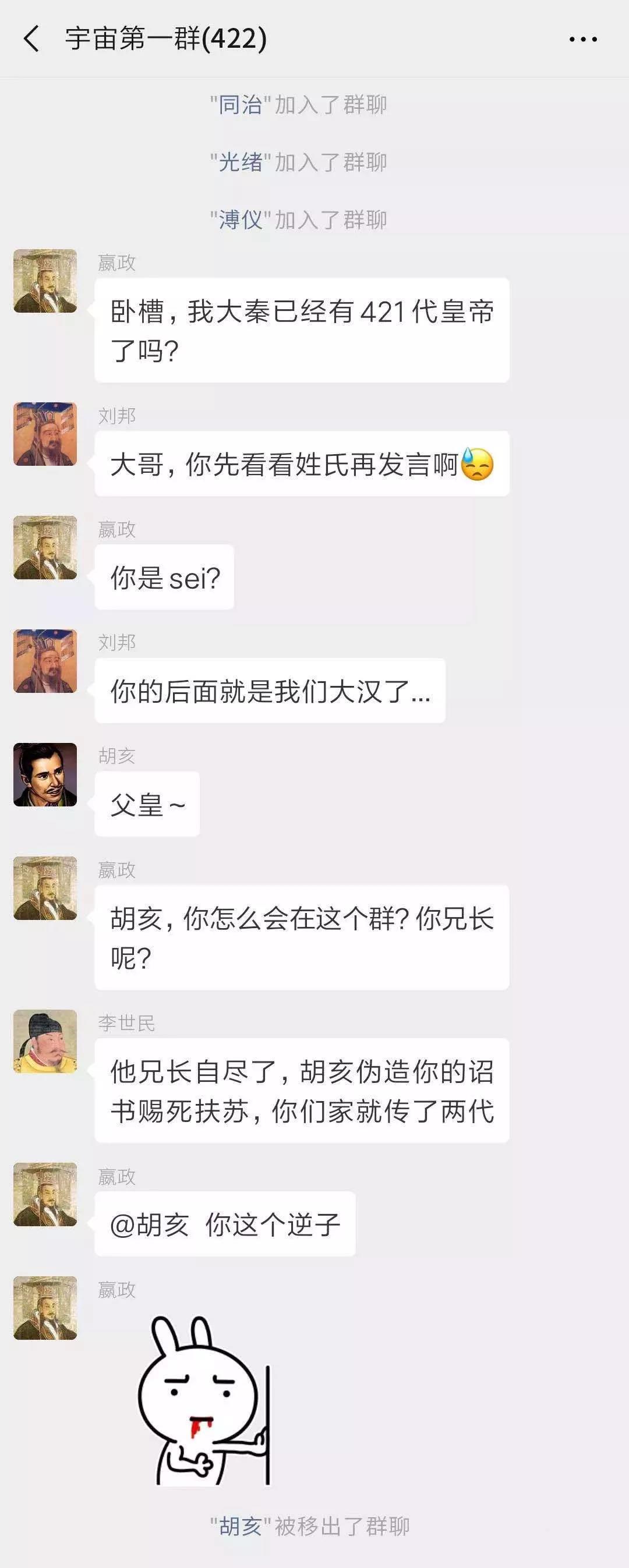Tap 刘邦's avatar beside the 大汉 message

(45, 661)
